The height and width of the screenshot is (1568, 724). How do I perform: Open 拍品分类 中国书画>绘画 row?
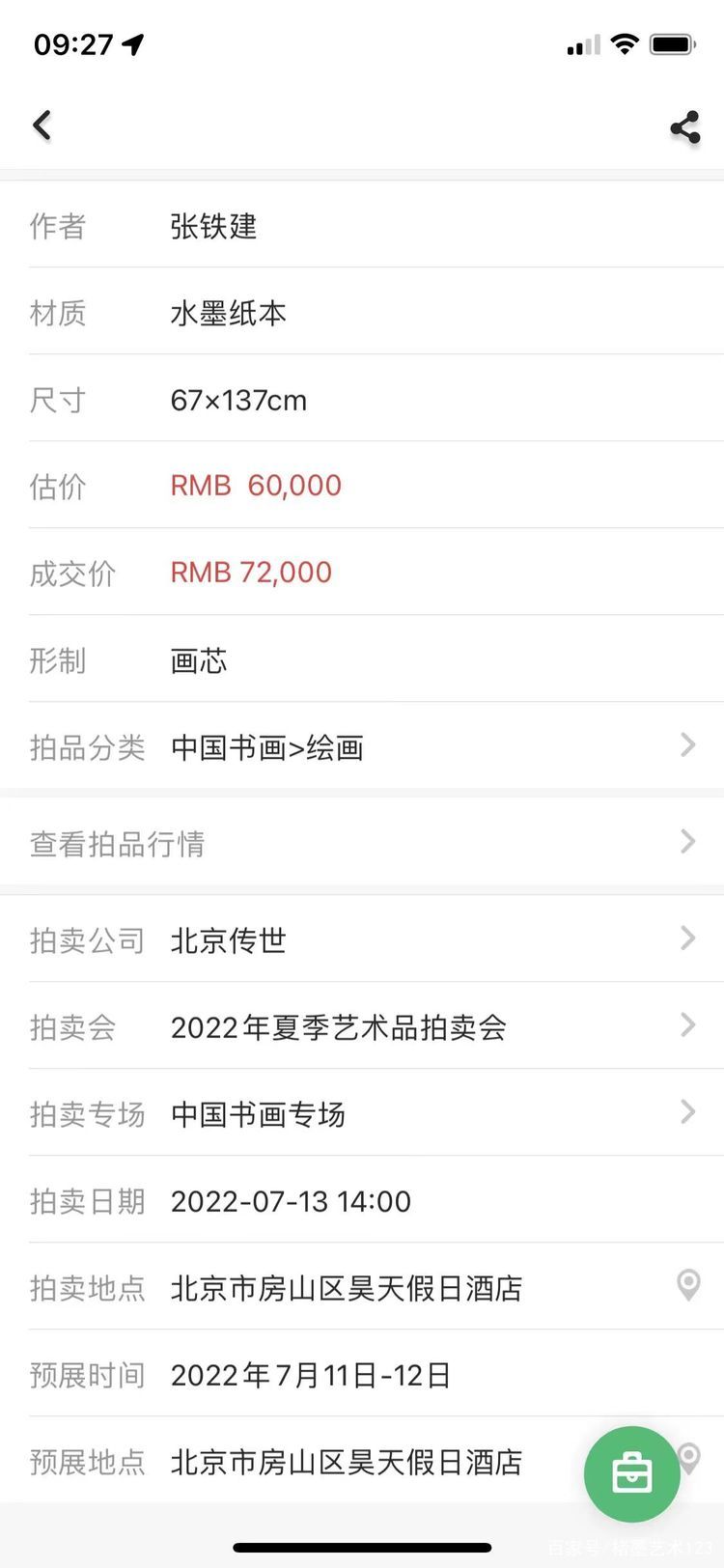pos(362,745)
